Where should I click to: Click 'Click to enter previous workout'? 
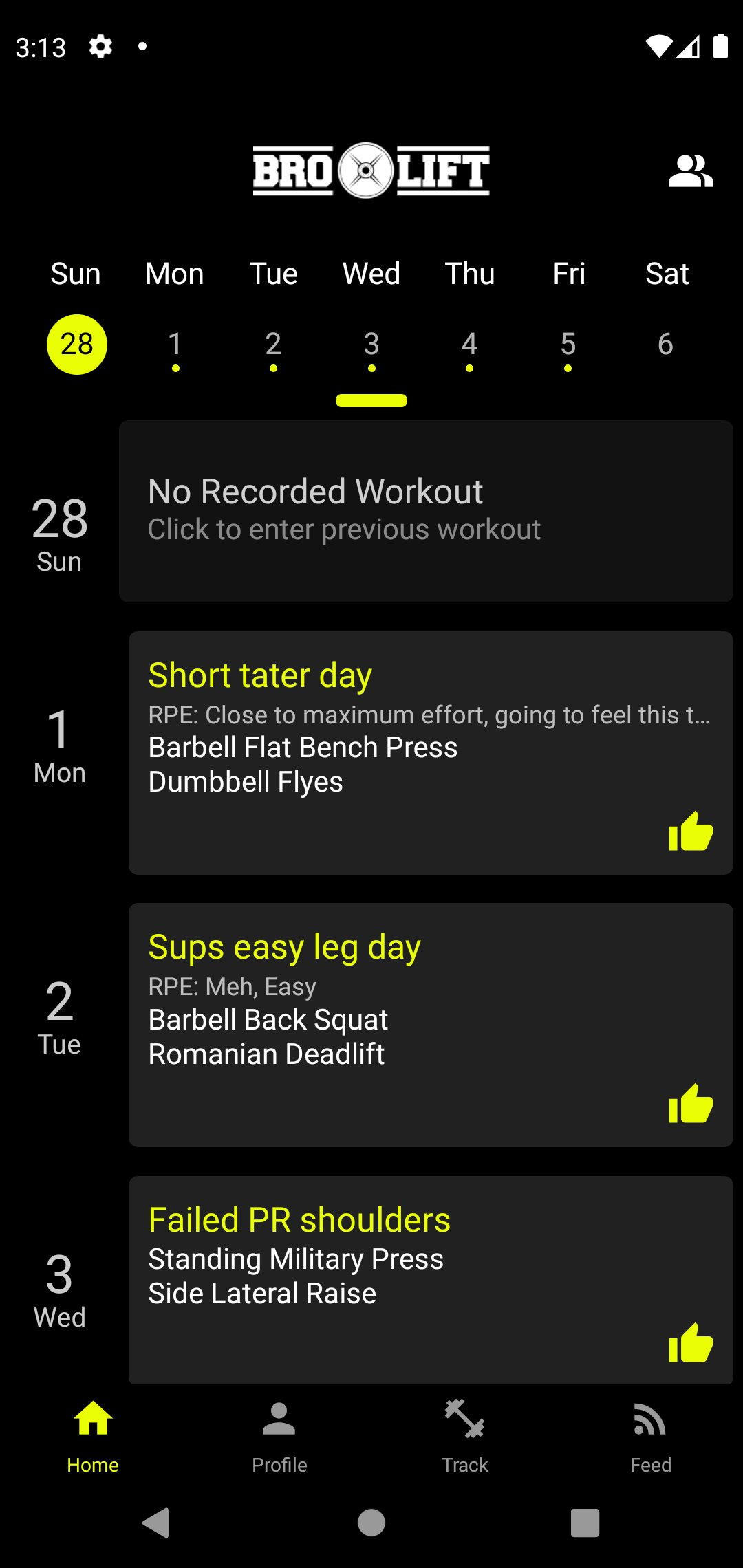coord(345,528)
